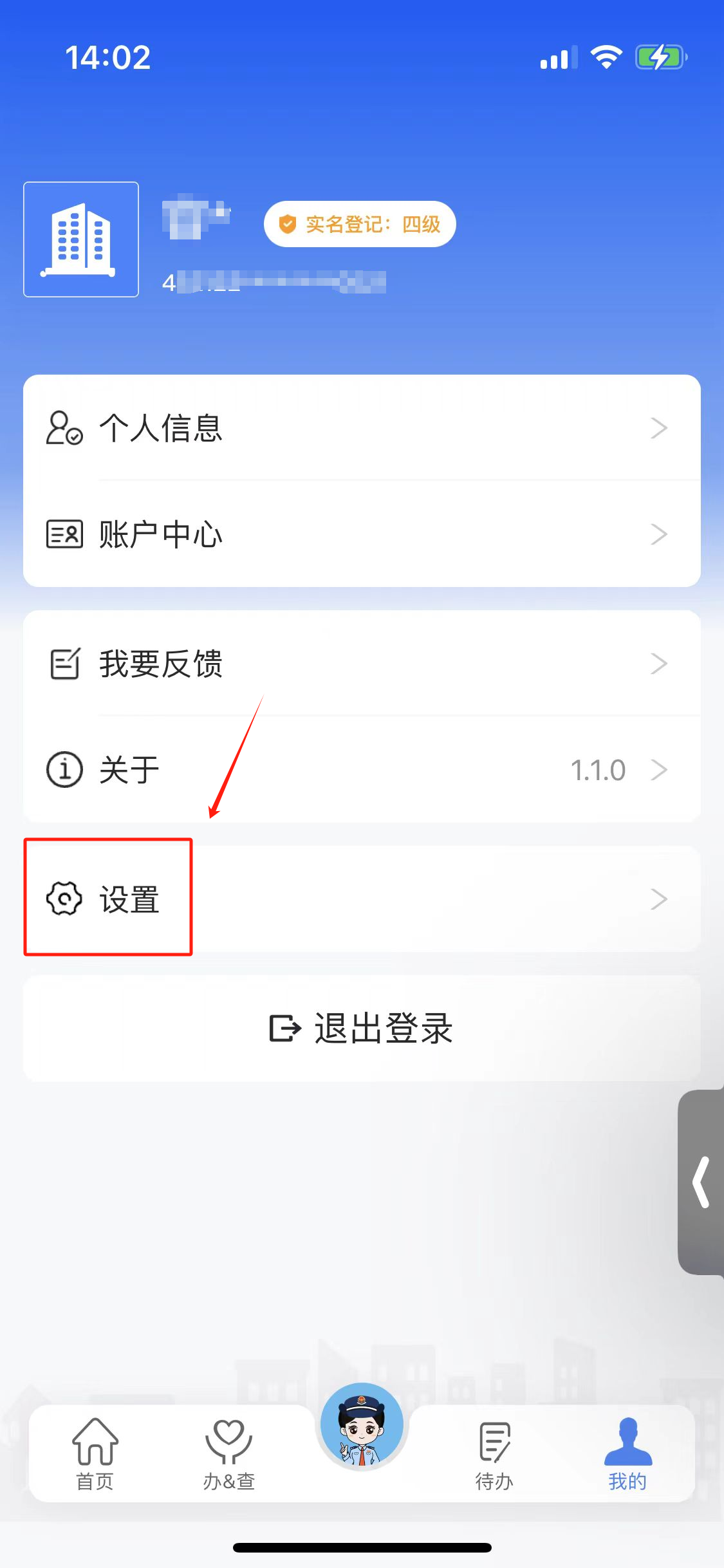Open 关于 about page

360,770
